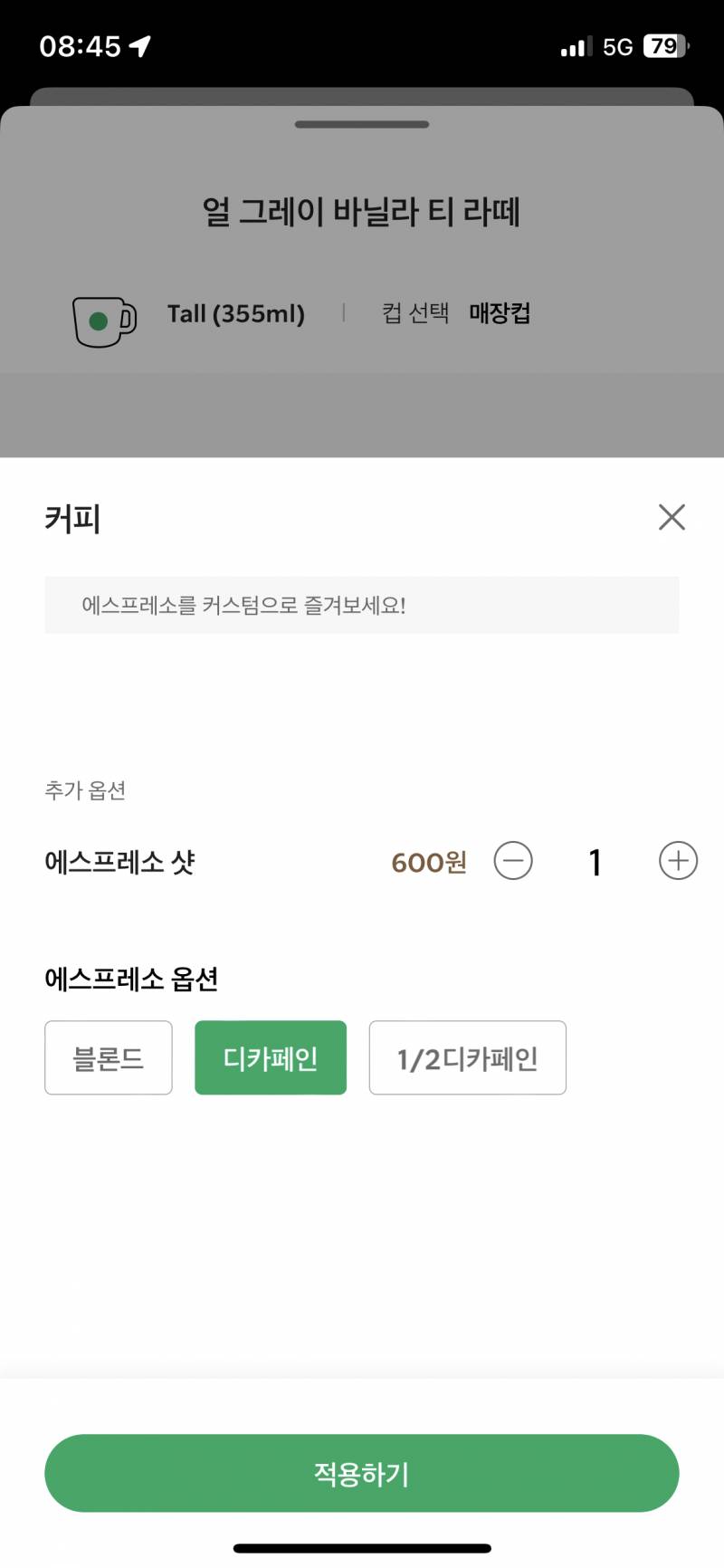This screenshot has height=1568, width=724.
Task: Open the 매장컵 cup selection
Action: [x=499, y=314]
